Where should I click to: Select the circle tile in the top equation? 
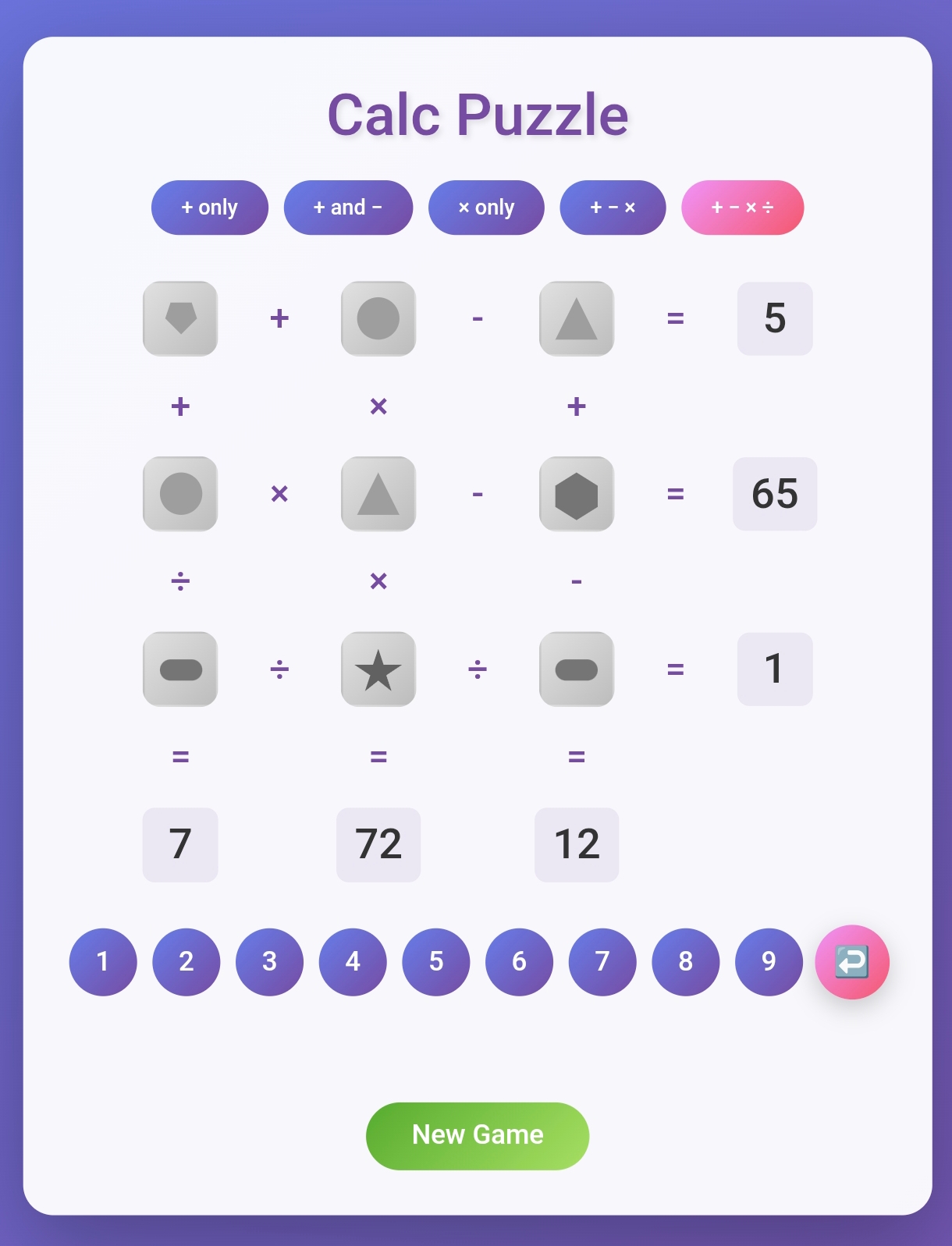378,318
